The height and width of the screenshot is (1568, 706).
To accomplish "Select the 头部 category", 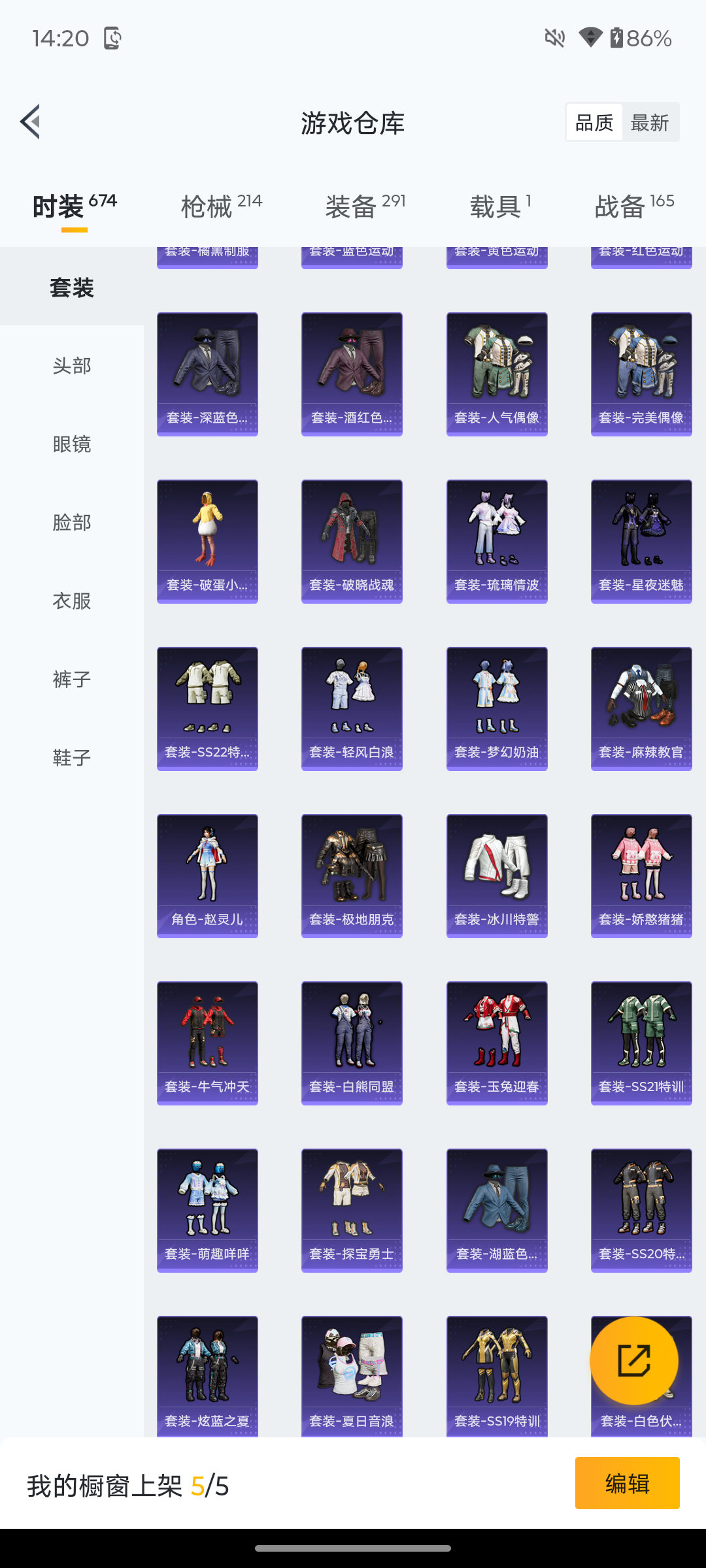I will pyautogui.click(x=72, y=366).
